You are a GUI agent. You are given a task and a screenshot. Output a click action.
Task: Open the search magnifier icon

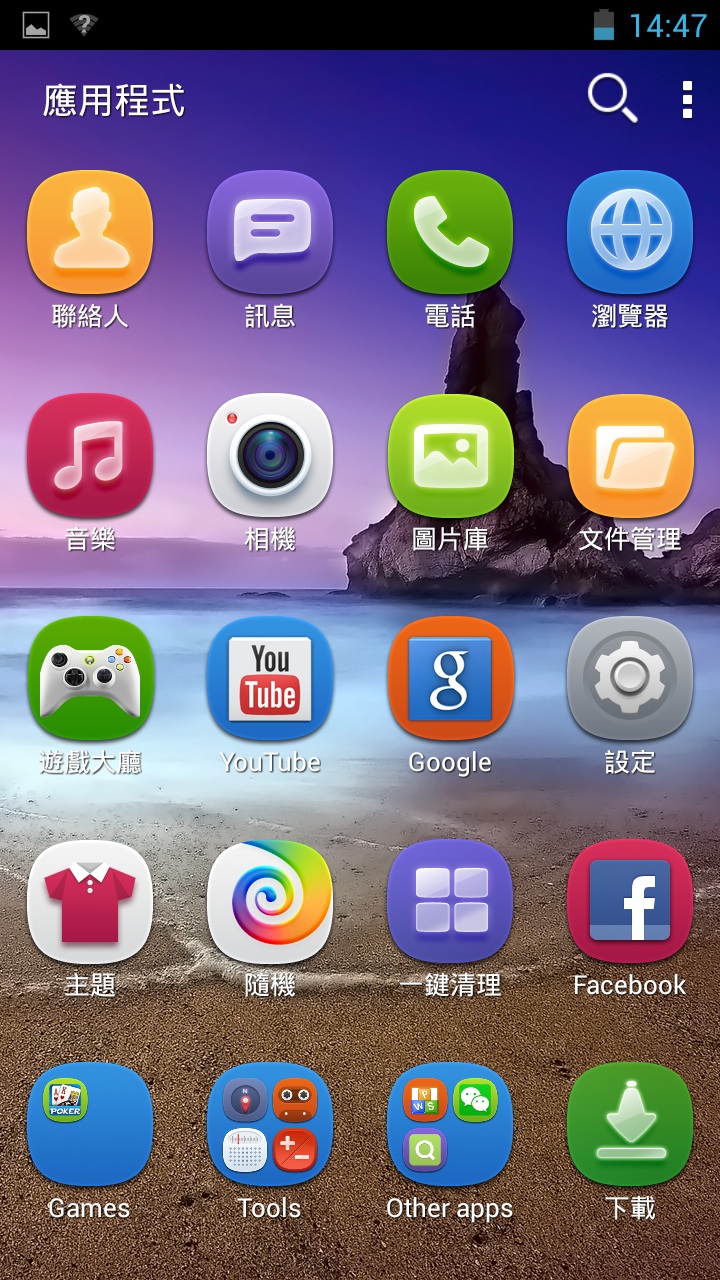click(x=612, y=100)
